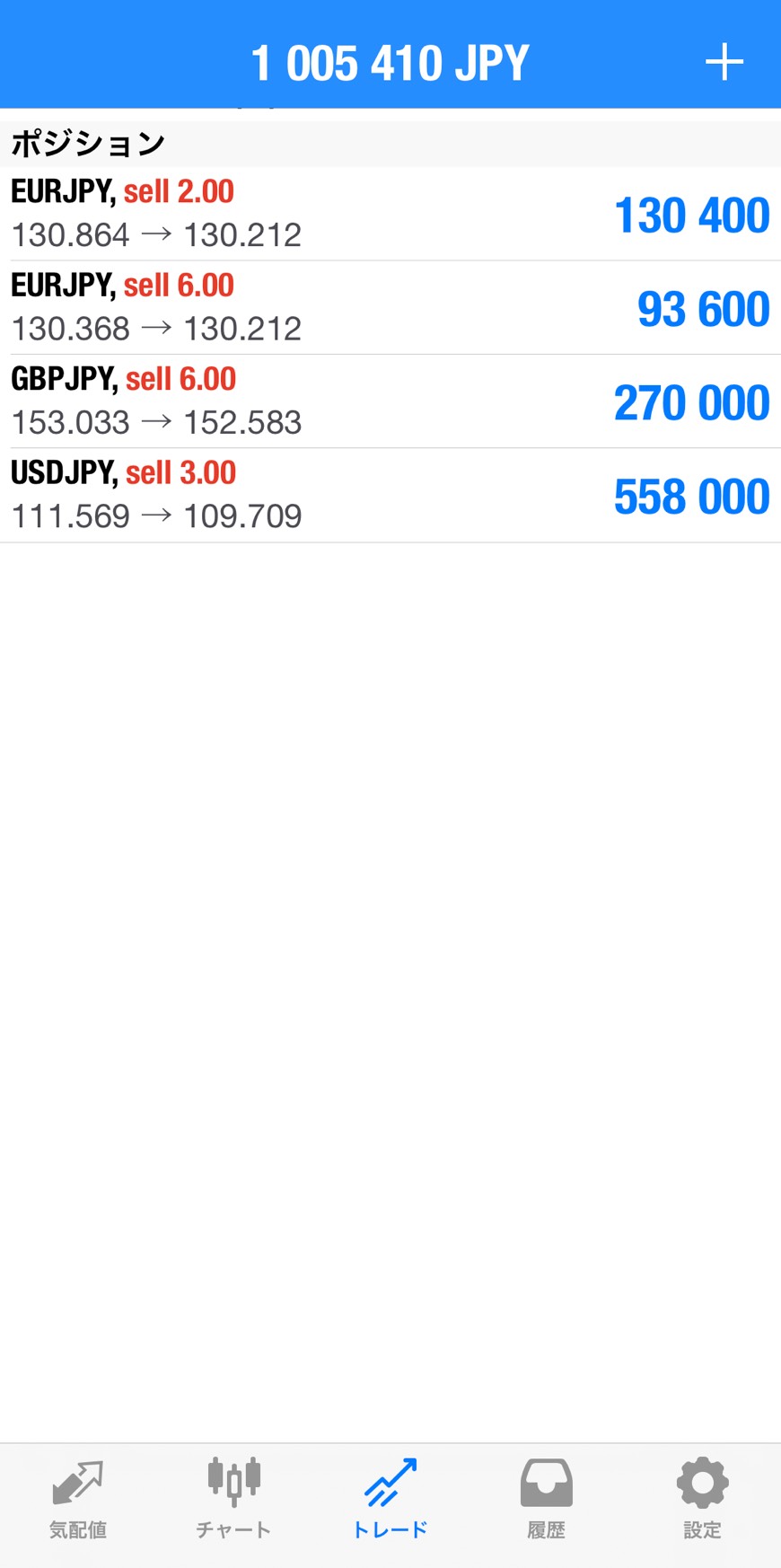Switch to the 気配値 quotes tab
The image size is (781, 1568).
pos(78,1500)
